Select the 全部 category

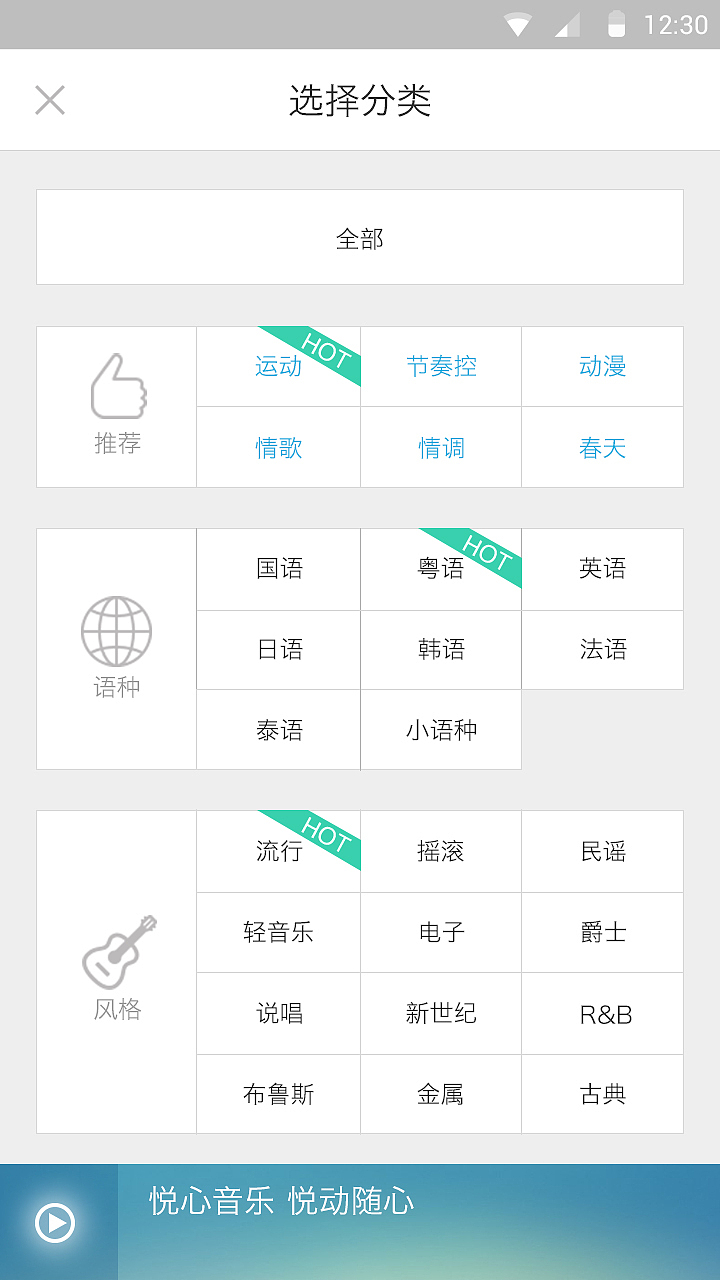pyautogui.click(x=360, y=237)
